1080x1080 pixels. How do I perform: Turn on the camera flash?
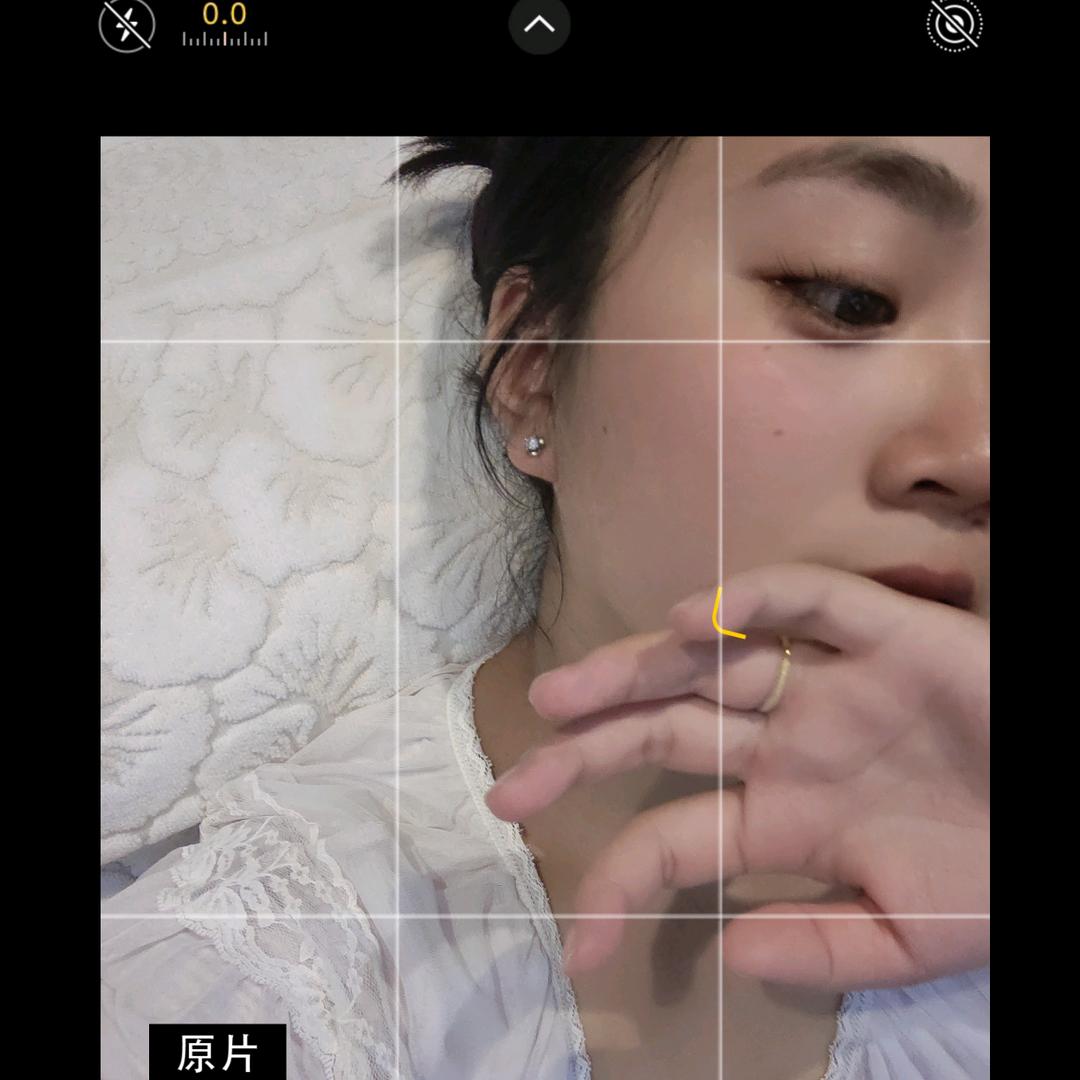point(127,24)
